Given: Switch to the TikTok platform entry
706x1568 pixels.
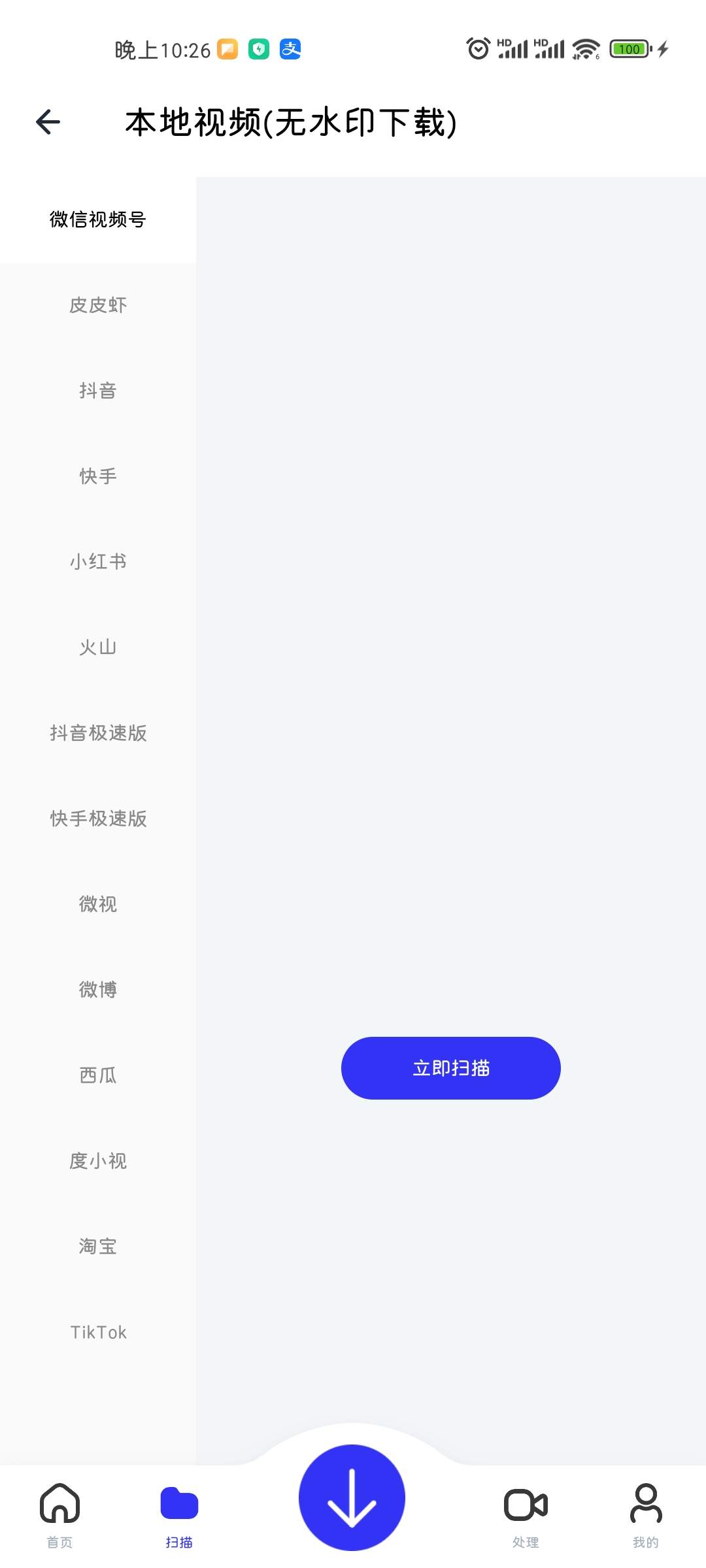Looking at the screenshot, I should [x=98, y=1331].
